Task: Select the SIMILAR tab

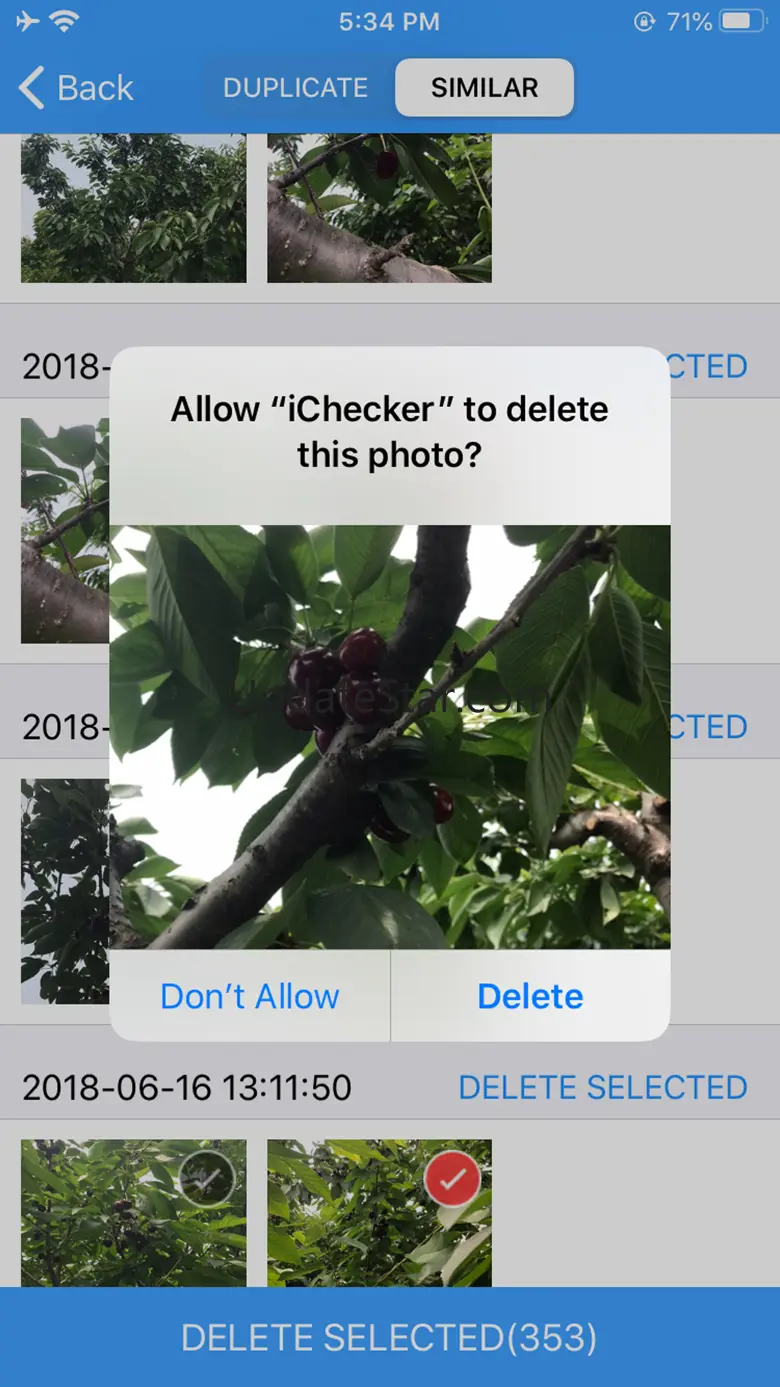Action: (x=484, y=88)
